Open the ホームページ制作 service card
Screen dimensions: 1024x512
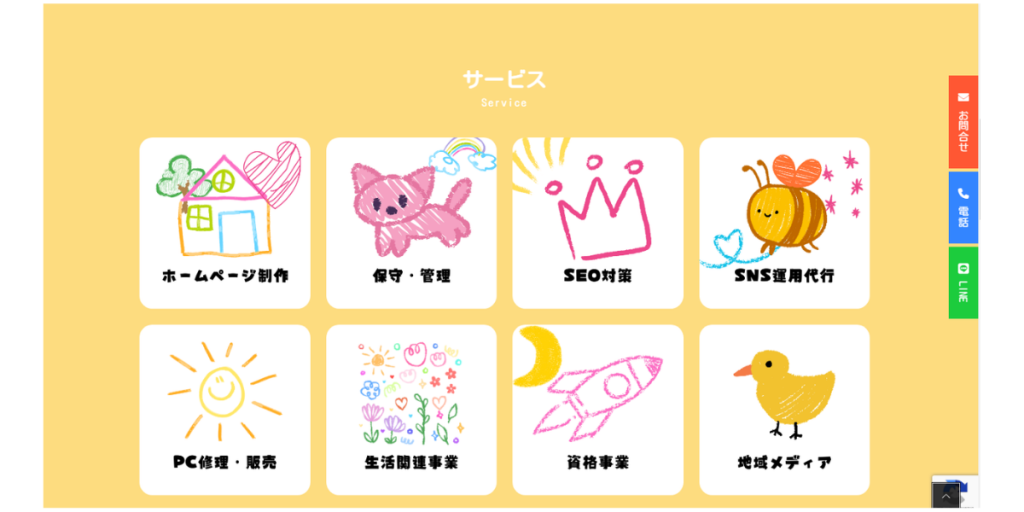click(x=225, y=223)
